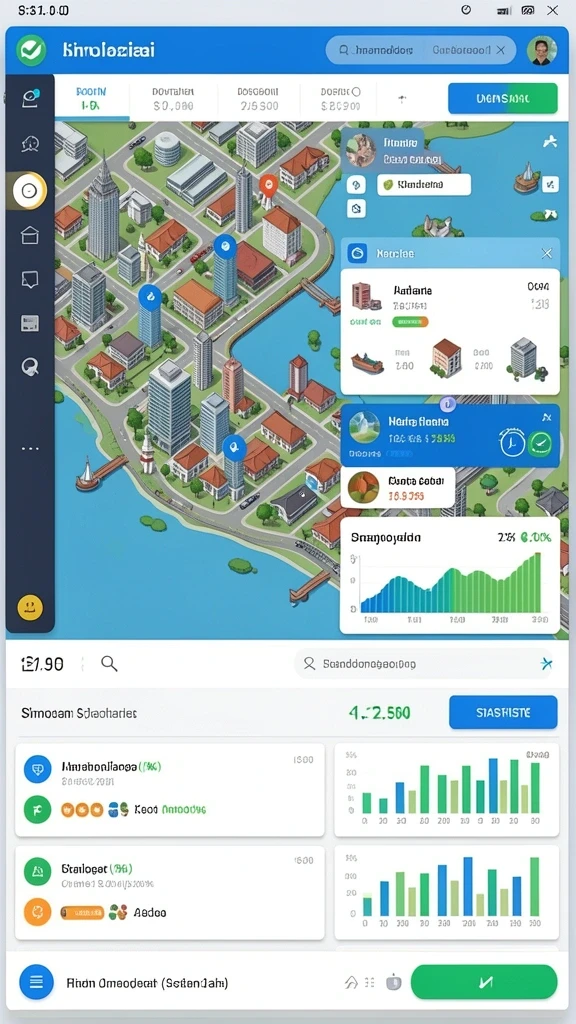Tap the blue-green gradient button beside the tabs

502,99
